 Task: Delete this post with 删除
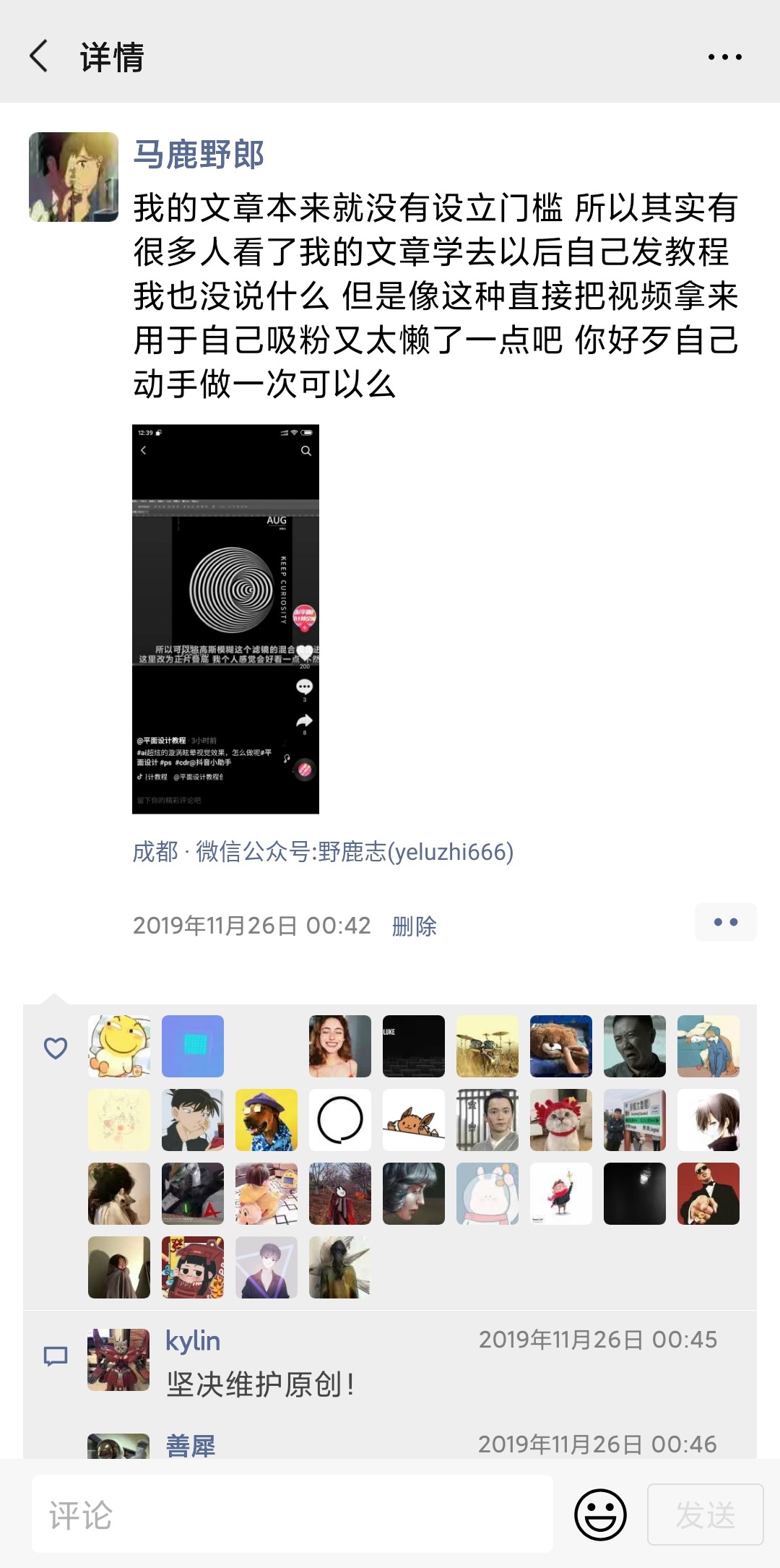tap(414, 926)
